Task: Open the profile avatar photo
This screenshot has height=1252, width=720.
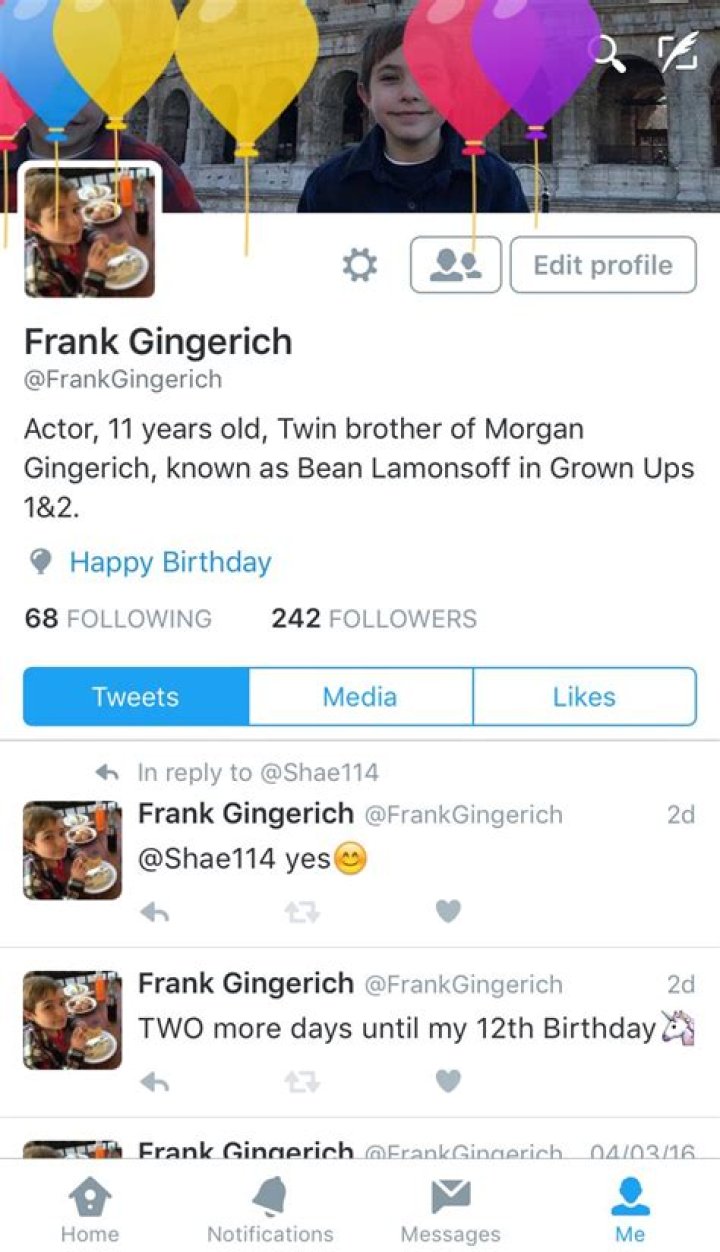Action: (90, 232)
